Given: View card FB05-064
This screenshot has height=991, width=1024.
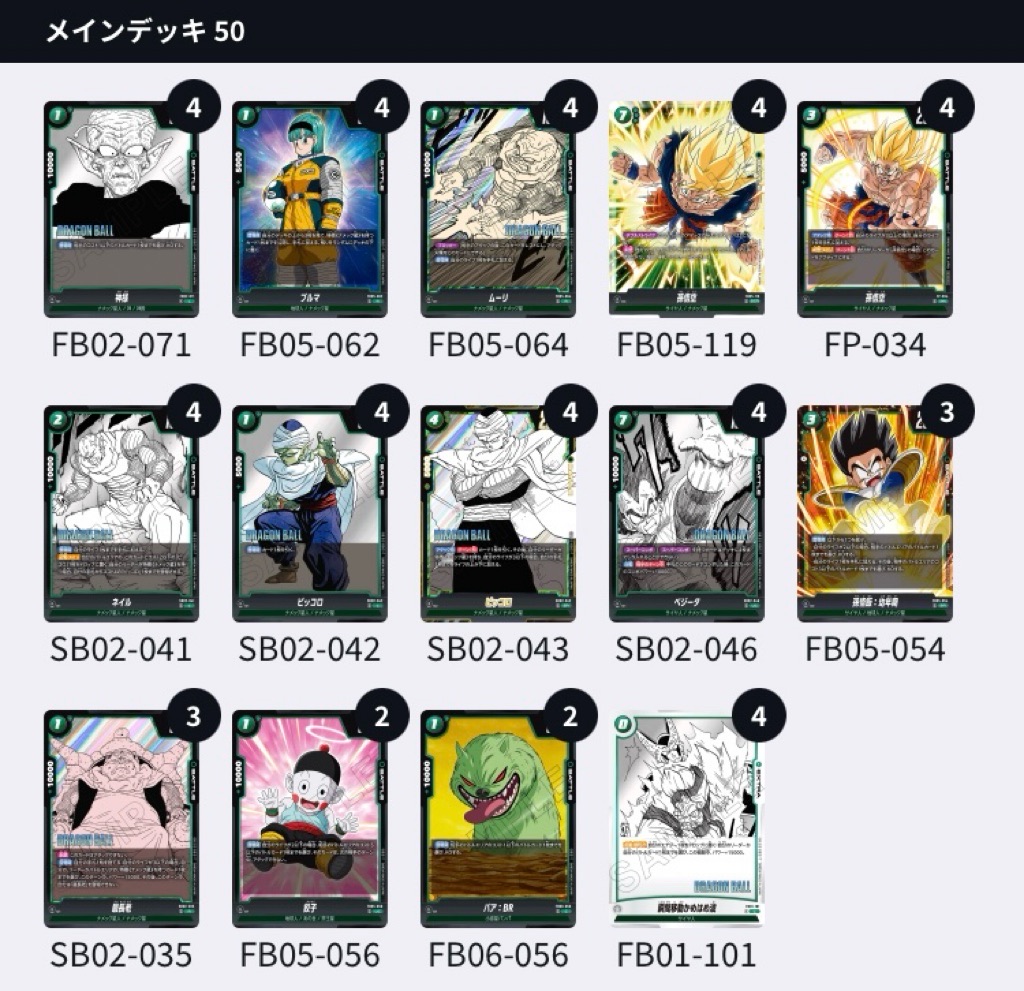Looking at the screenshot, I should (498, 210).
